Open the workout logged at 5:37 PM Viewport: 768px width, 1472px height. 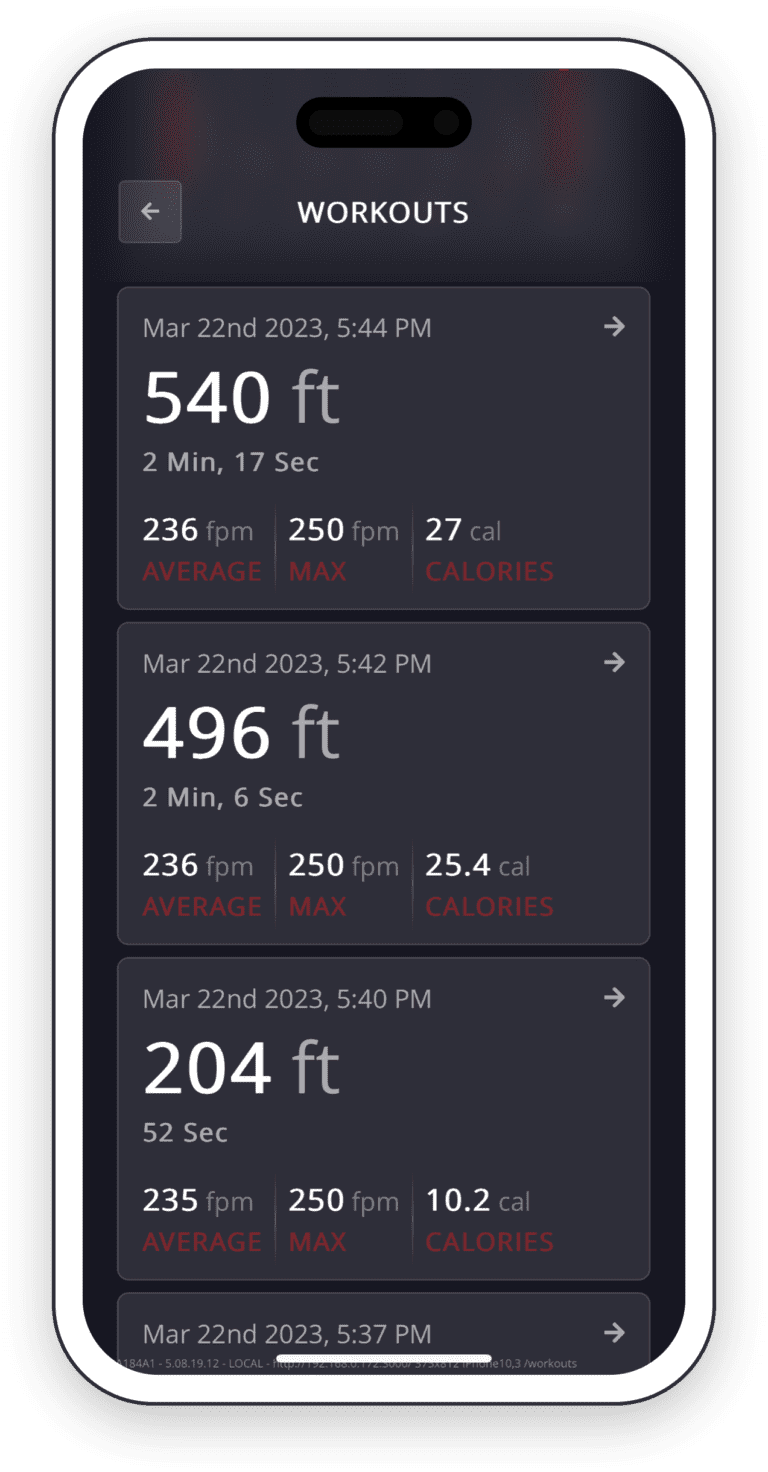[x=383, y=1332]
